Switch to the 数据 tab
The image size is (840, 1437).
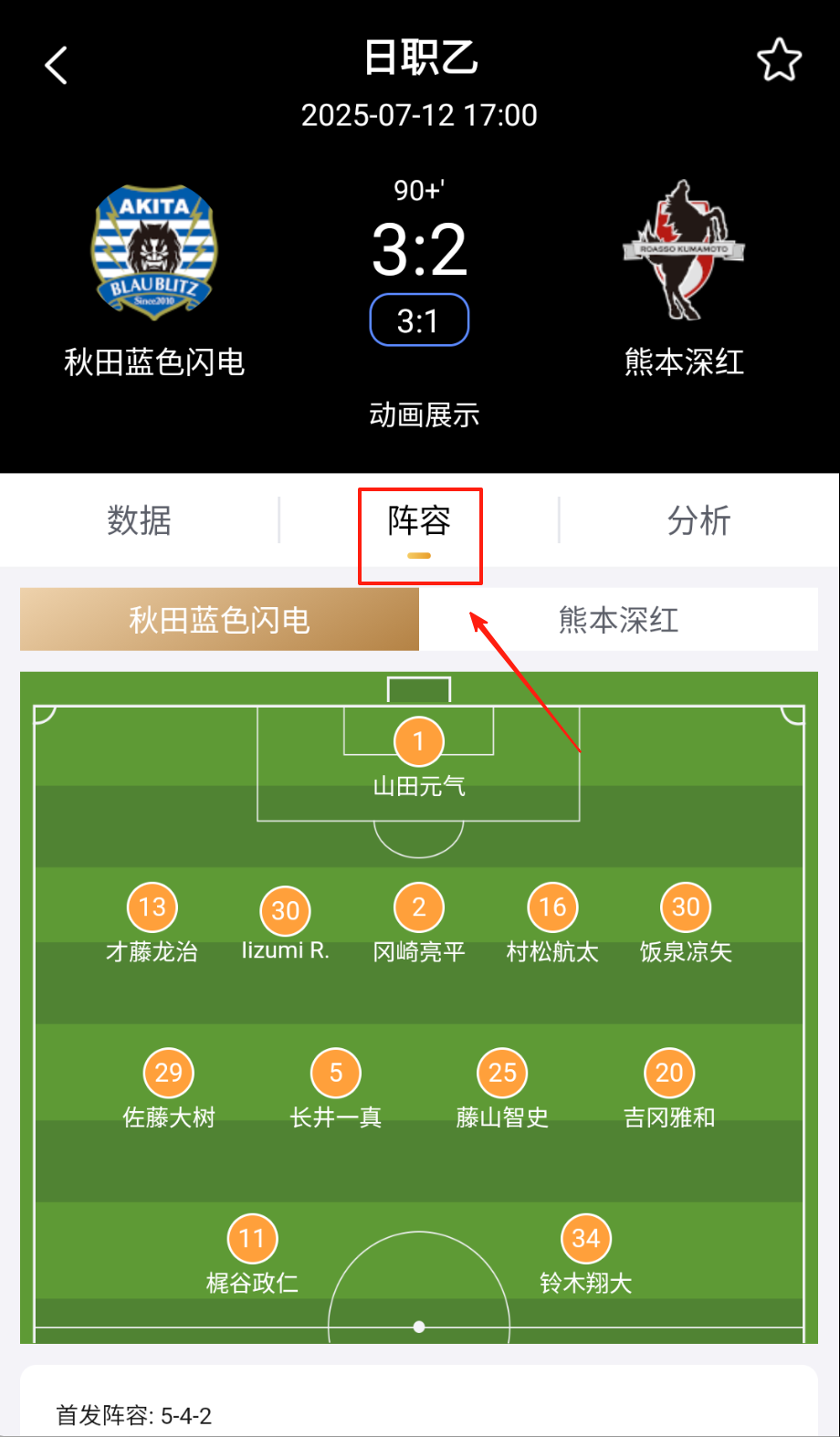coord(139,520)
